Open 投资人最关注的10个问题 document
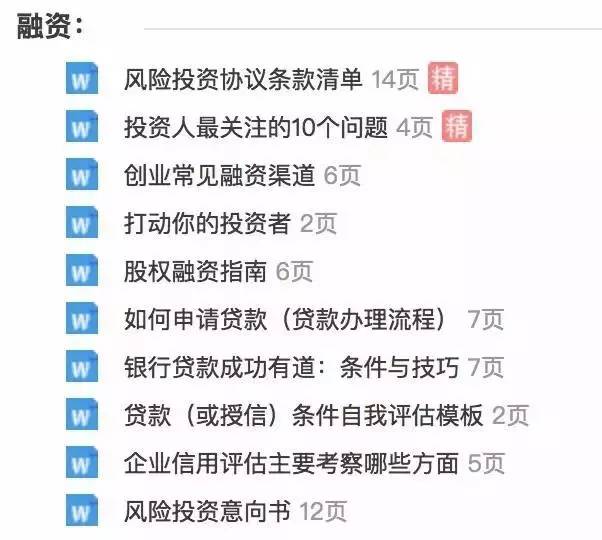This screenshot has height=540, width=602. pyautogui.click(x=255, y=128)
